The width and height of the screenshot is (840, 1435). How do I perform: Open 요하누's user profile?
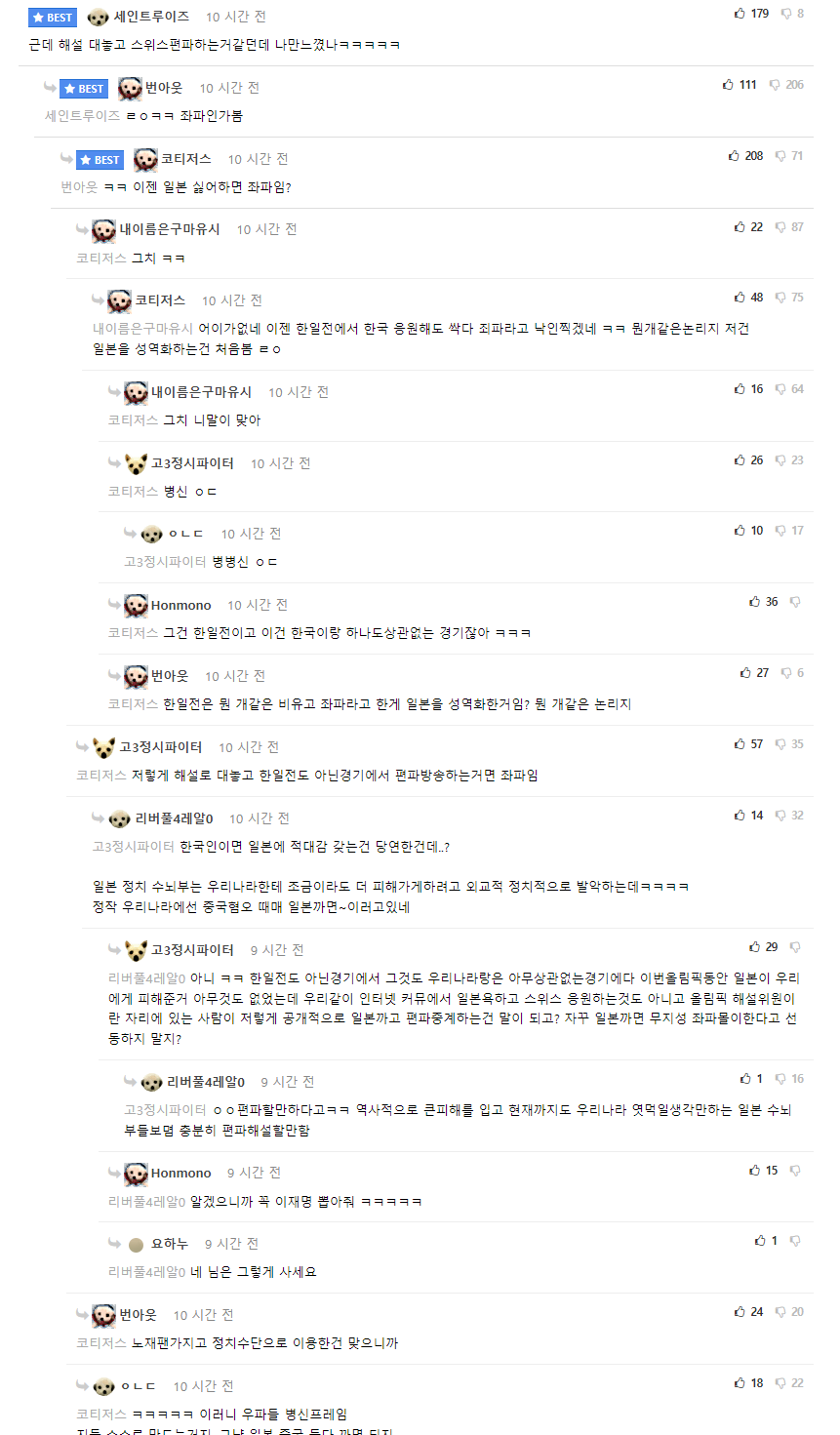[x=169, y=1244]
